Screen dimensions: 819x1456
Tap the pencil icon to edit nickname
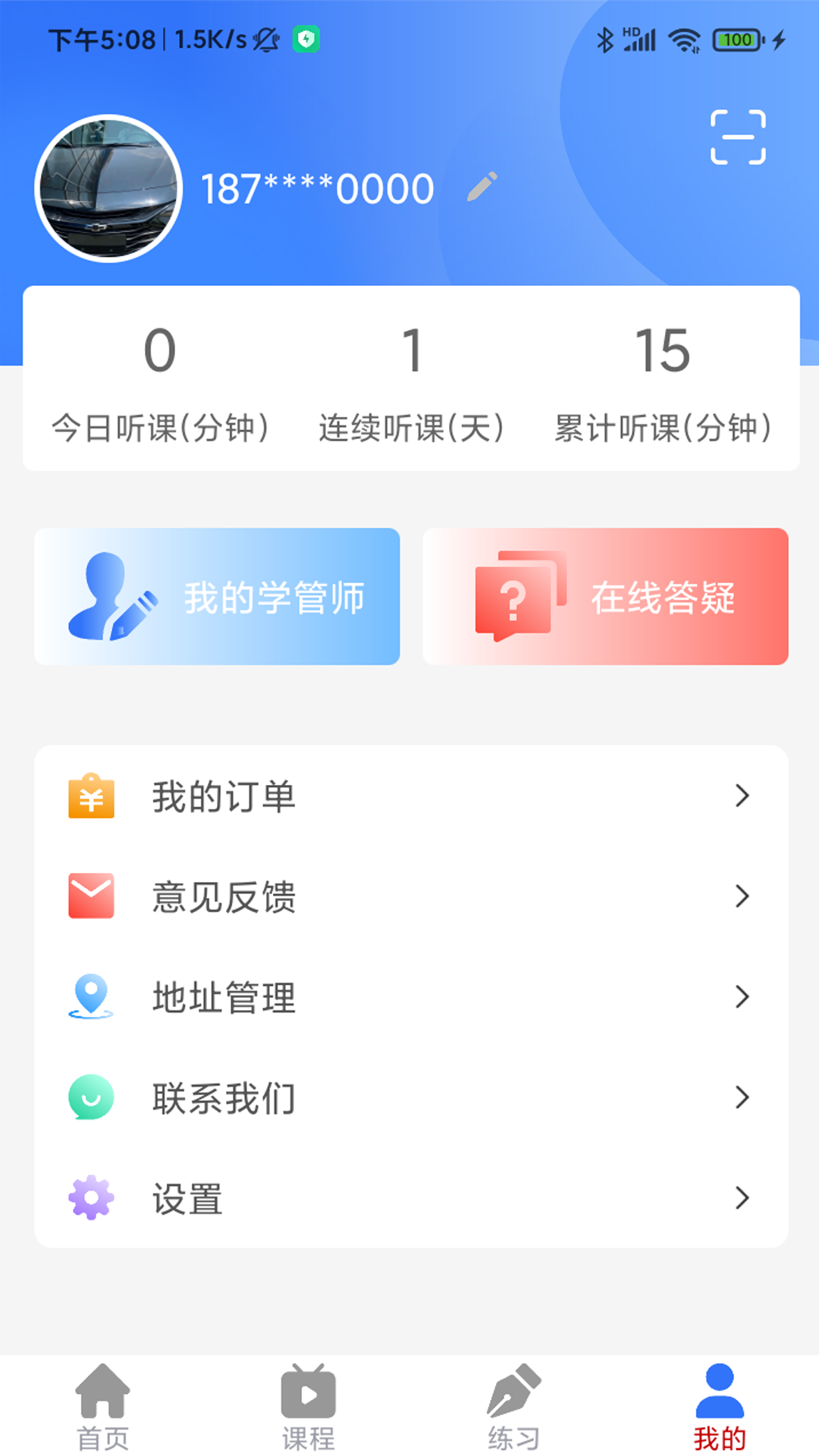pos(483,186)
